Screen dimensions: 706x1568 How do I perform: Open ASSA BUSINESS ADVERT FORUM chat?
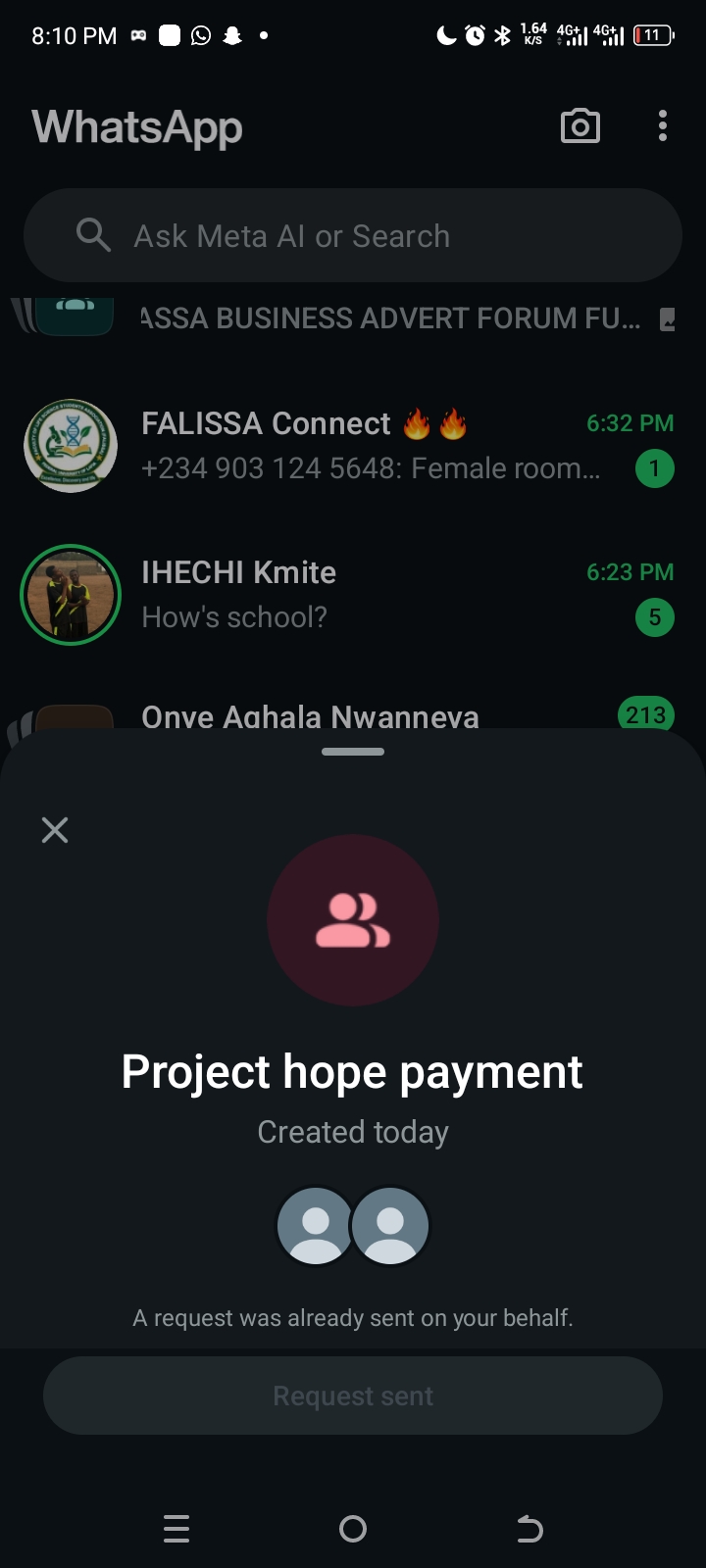[390, 318]
